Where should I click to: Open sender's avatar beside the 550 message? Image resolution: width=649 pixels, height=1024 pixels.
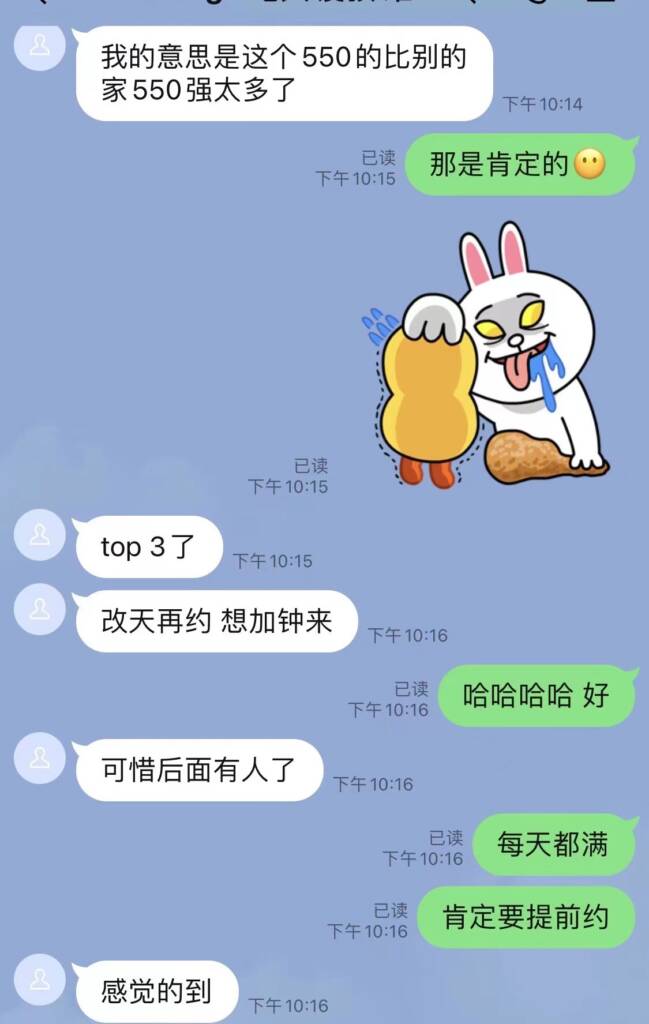point(40,46)
